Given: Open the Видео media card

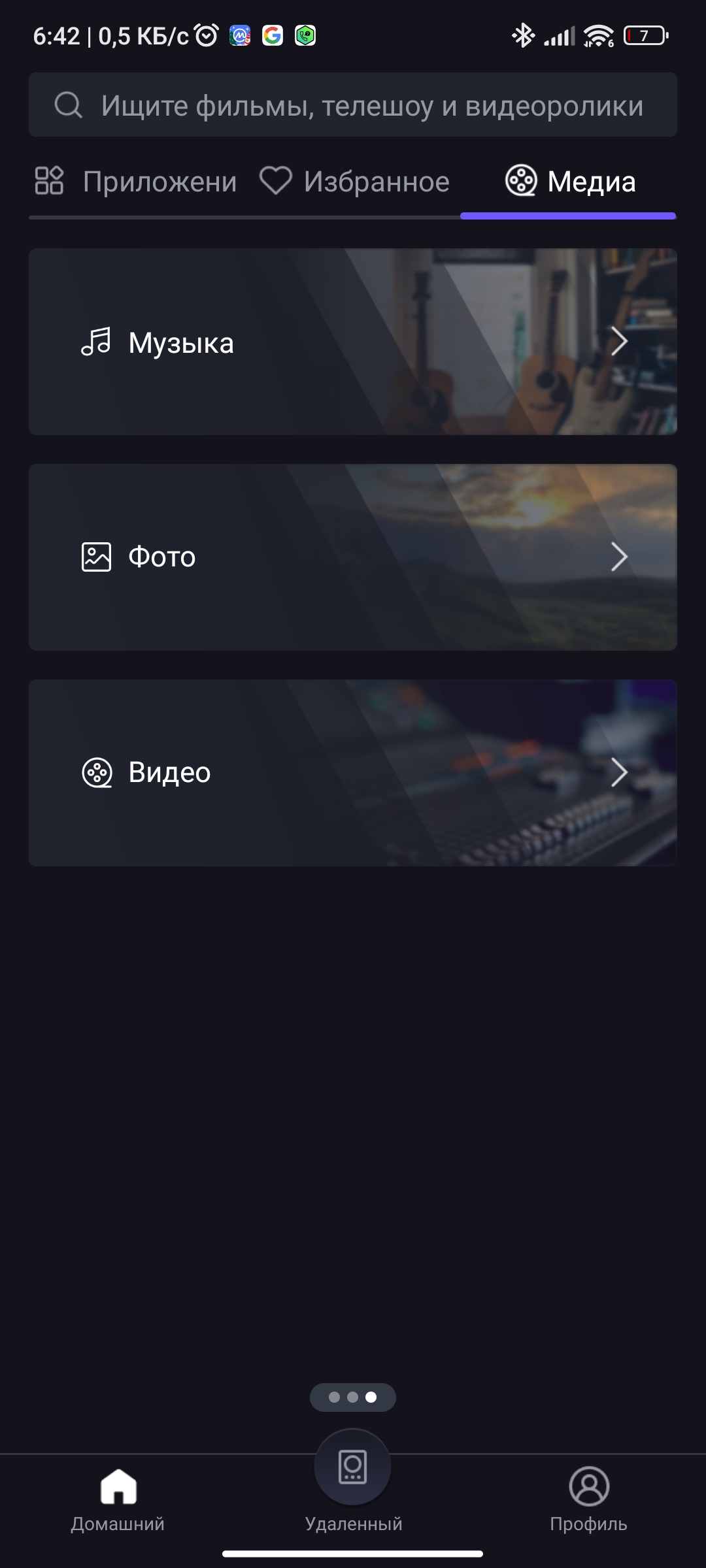Looking at the screenshot, I should point(353,773).
